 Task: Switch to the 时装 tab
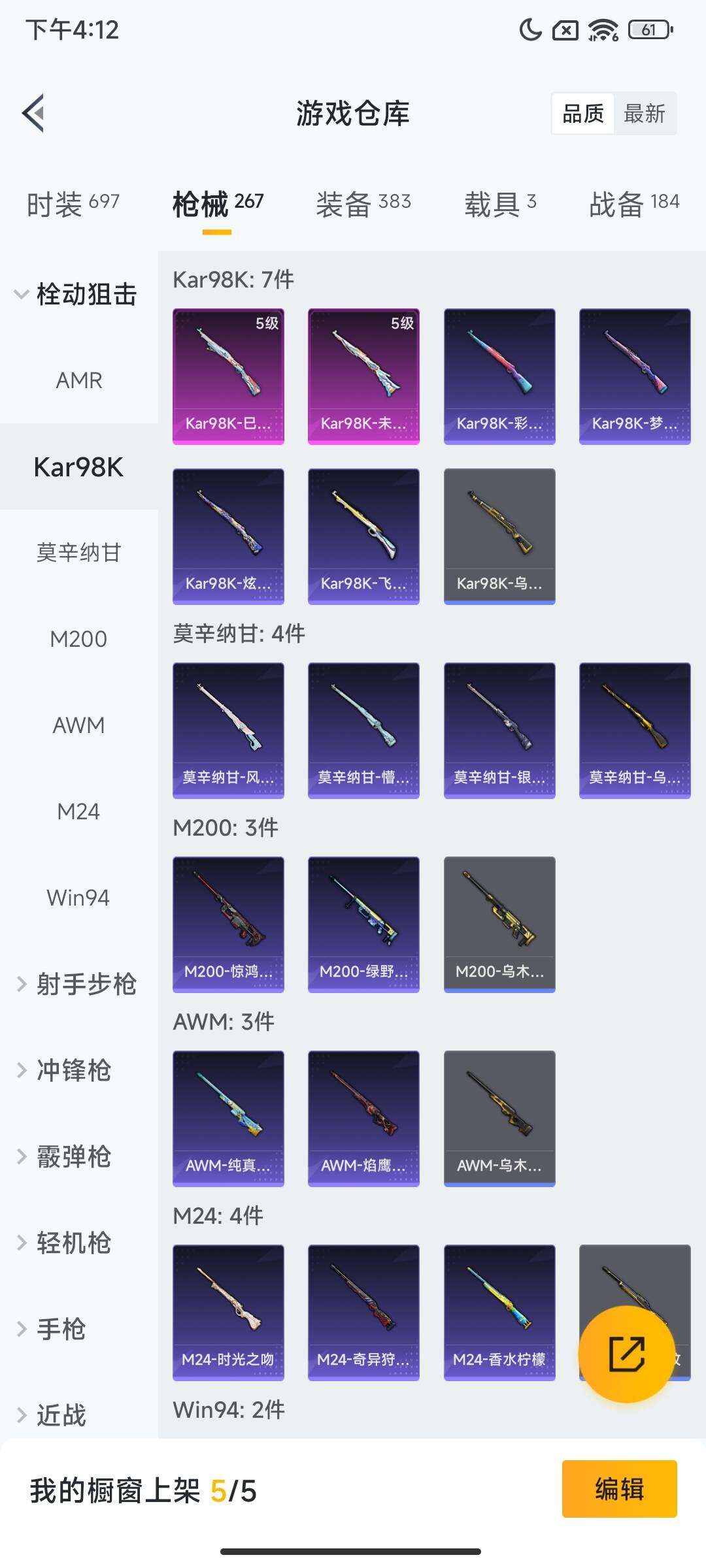73,204
